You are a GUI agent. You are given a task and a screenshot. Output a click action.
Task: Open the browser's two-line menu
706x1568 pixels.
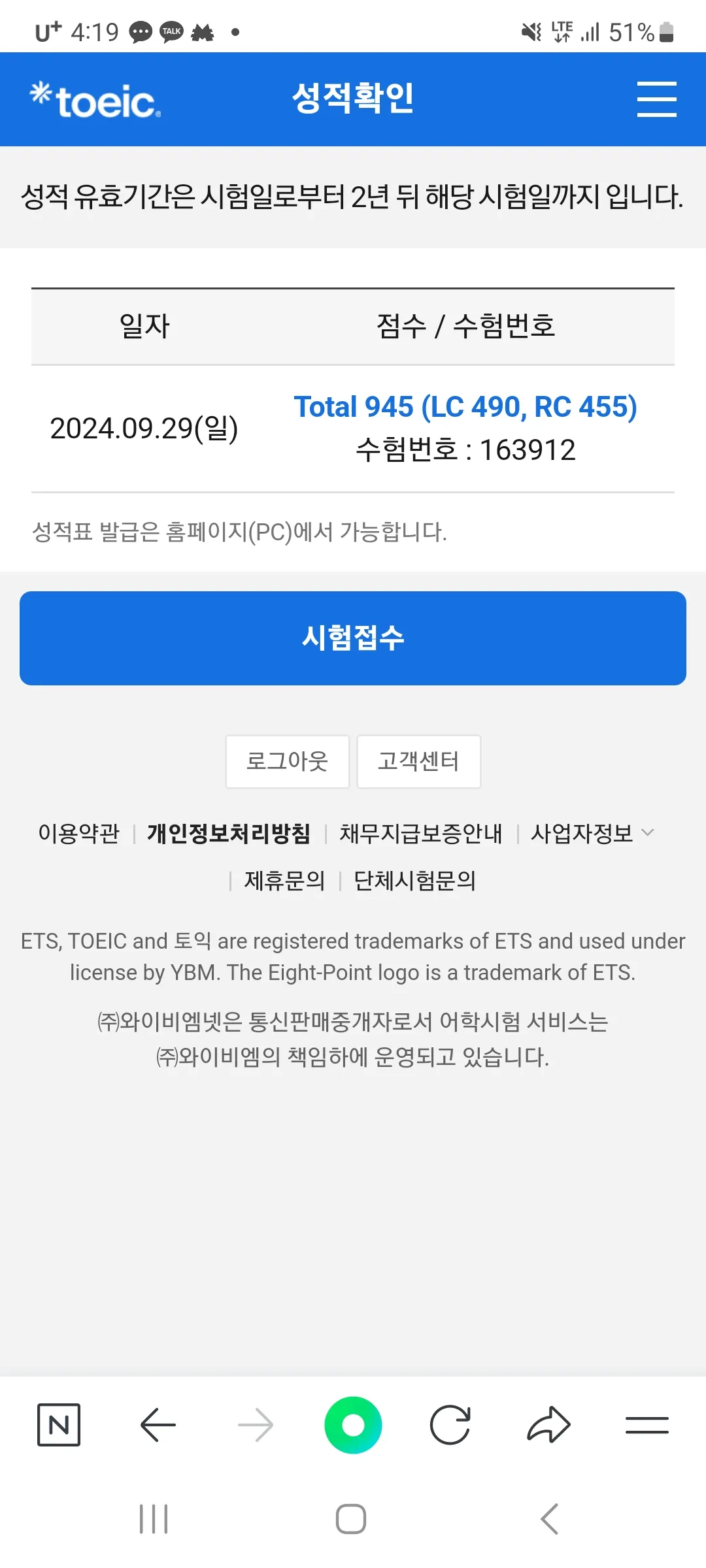pyautogui.click(x=647, y=1425)
